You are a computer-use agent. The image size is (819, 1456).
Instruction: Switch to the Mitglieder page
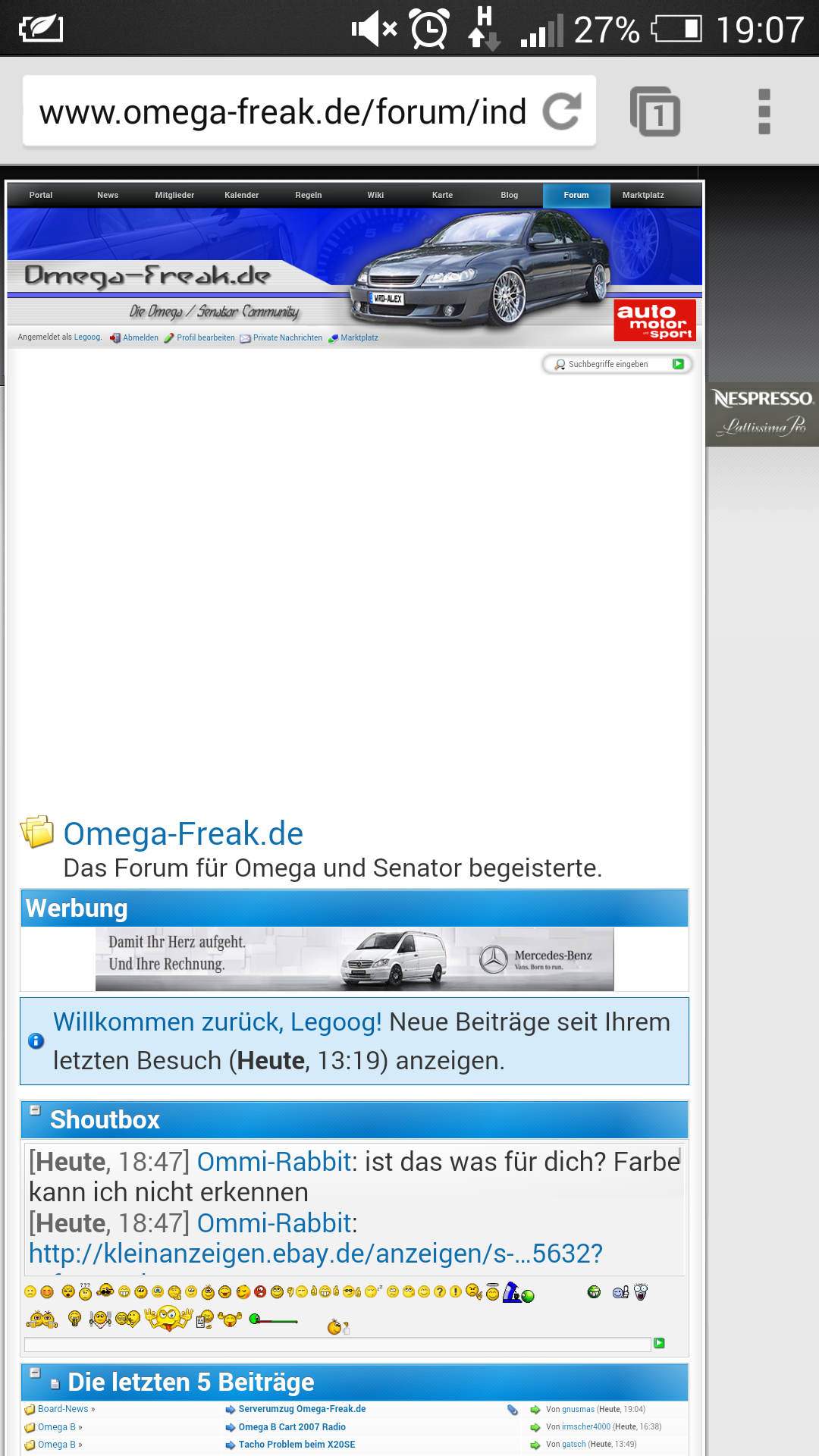coord(174,195)
